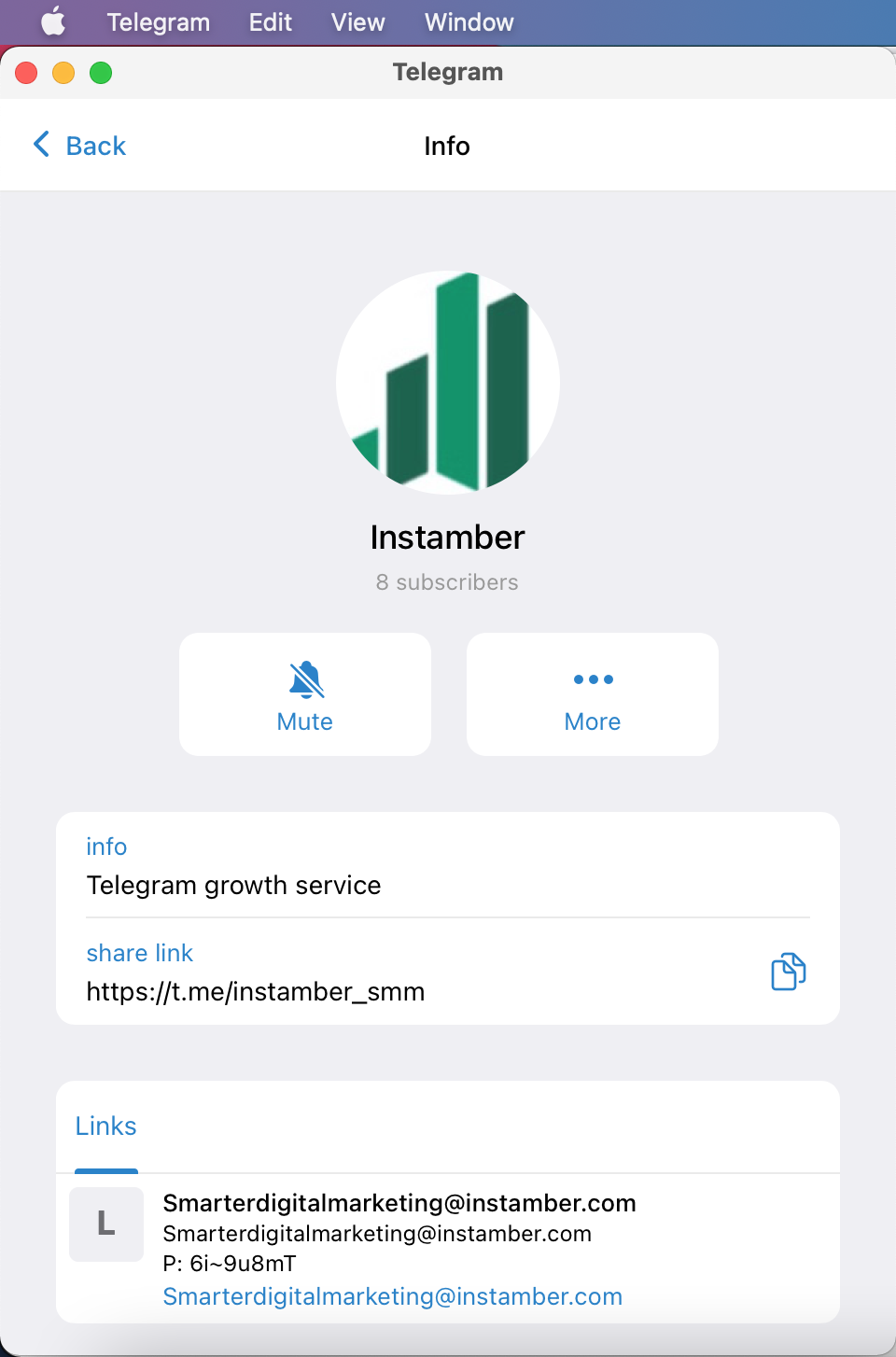Open the More options button
Image resolution: width=896 pixels, height=1357 pixels.
tap(593, 694)
